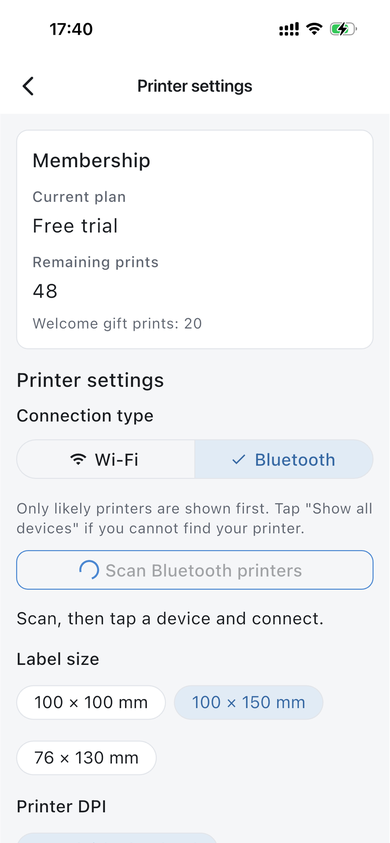Select the 100 × 150 mm label size
Image resolution: width=390 pixels, height=843 pixels.
click(x=249, y=702)
